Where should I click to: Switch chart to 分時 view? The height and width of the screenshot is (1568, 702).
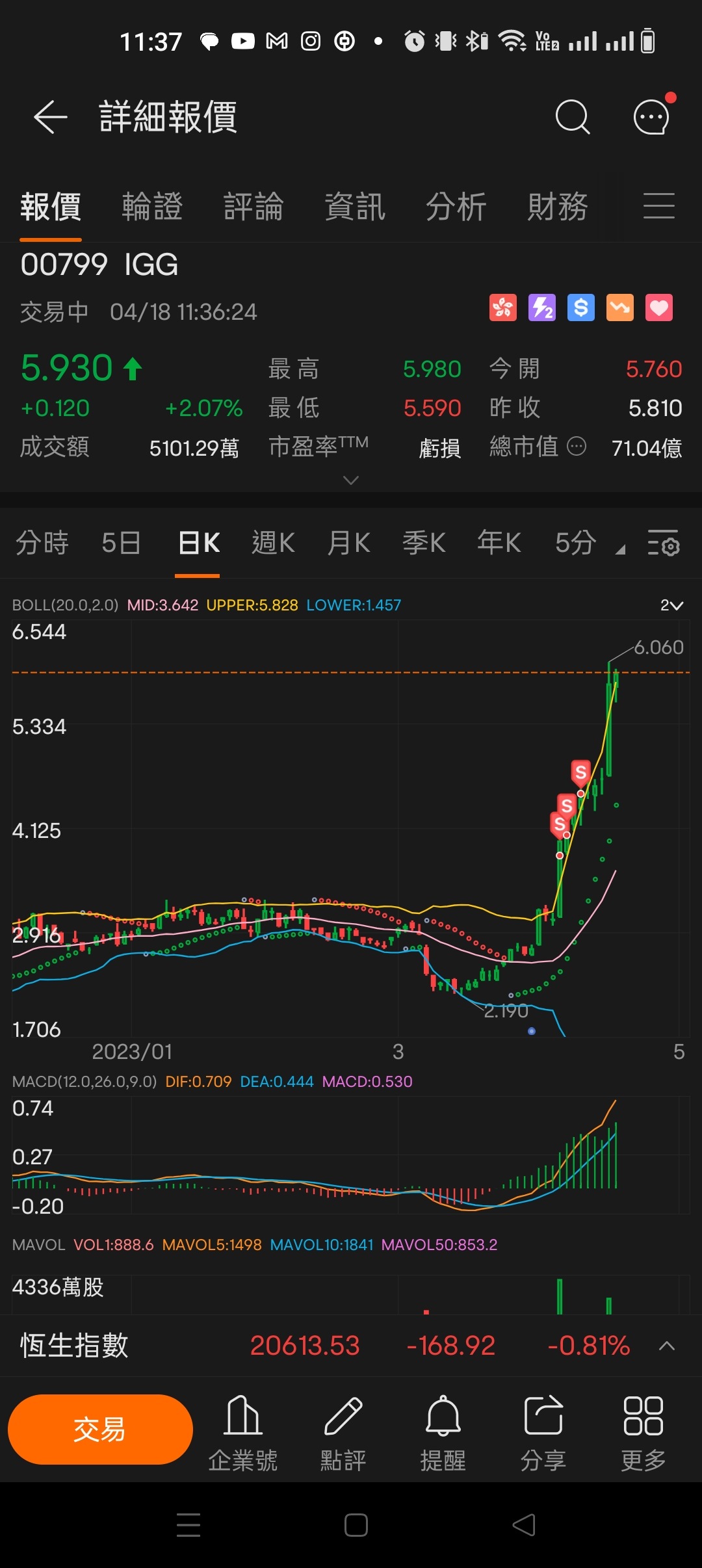[x=42, y=543]
